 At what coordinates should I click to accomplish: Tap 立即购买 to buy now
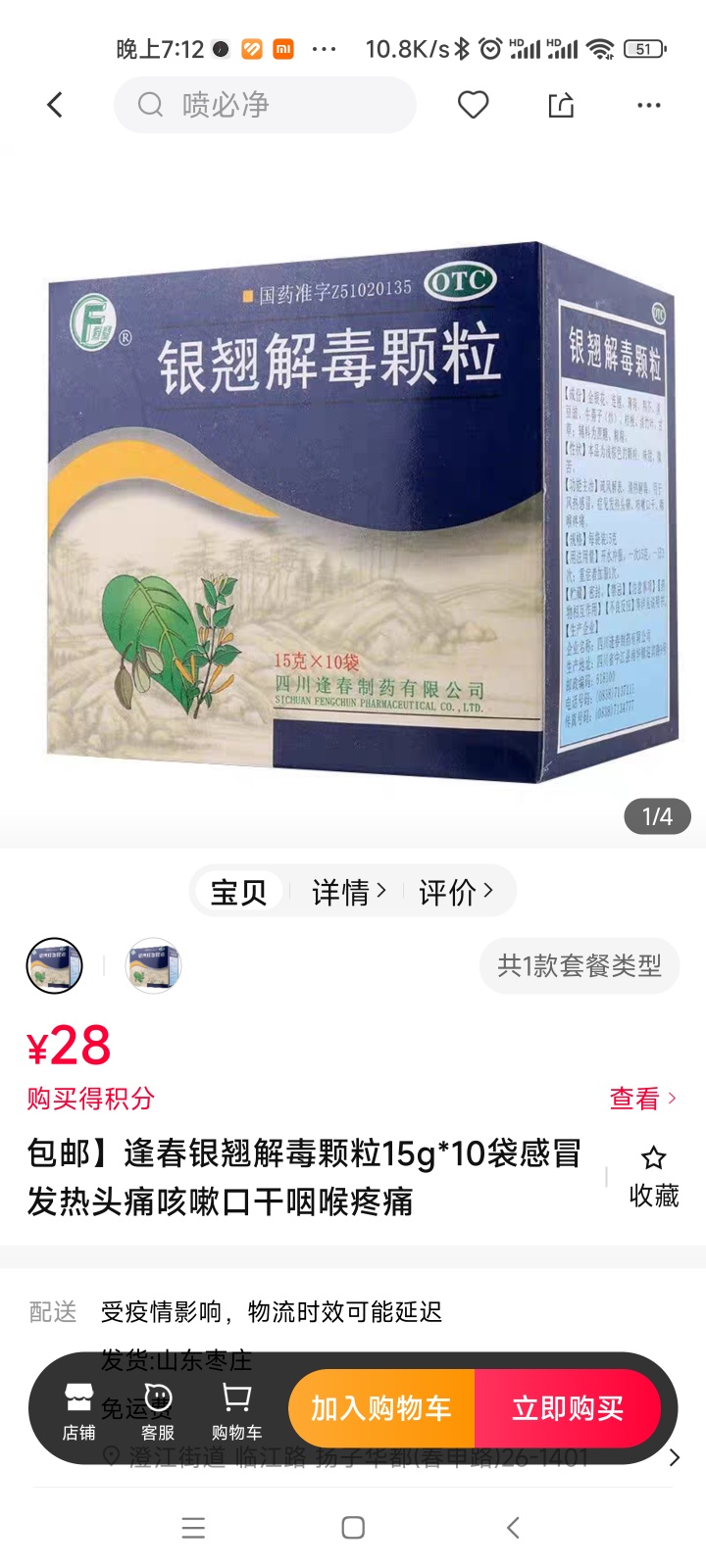568,1409
